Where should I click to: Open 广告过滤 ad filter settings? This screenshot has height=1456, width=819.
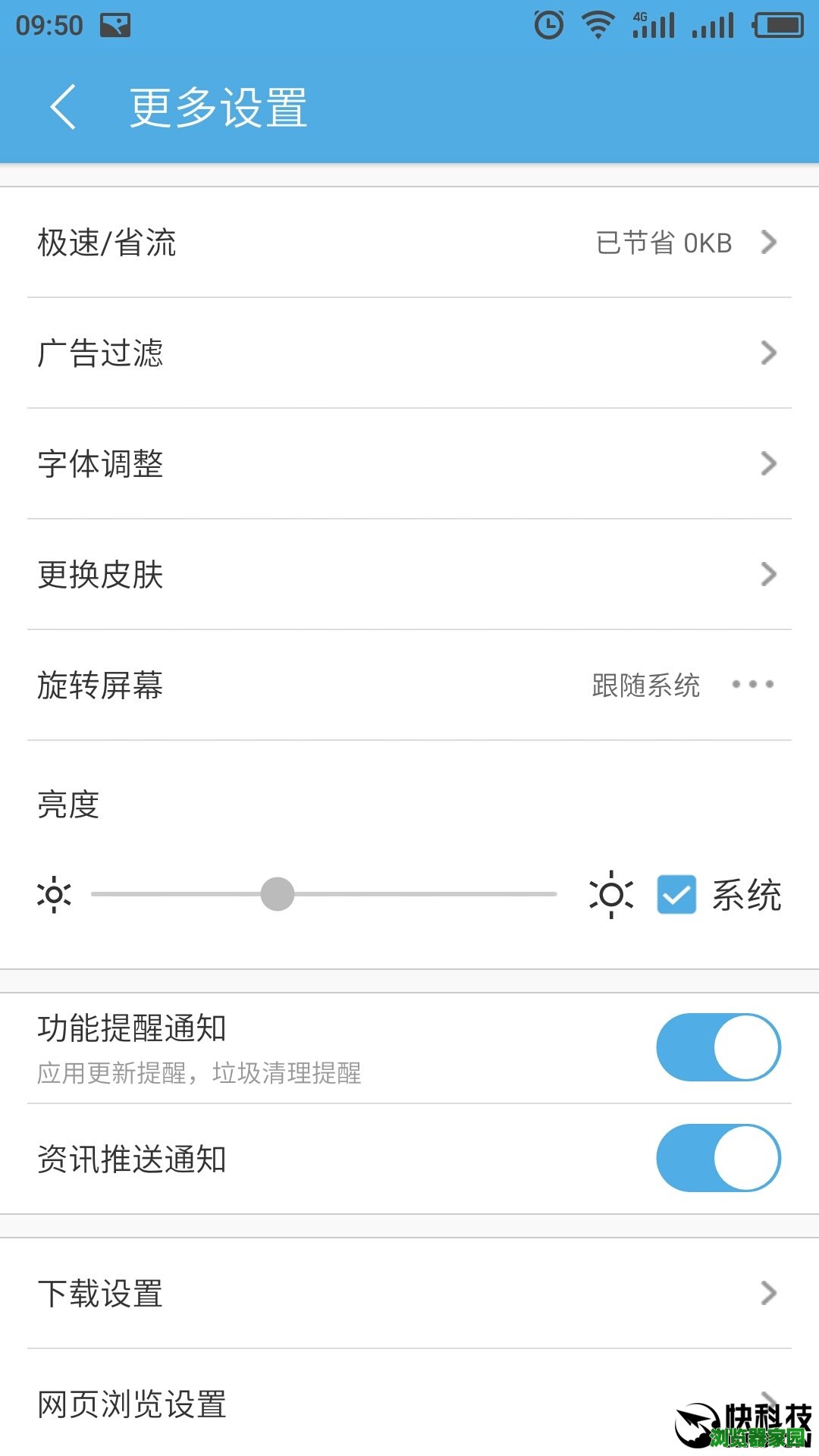pos(409,353)
